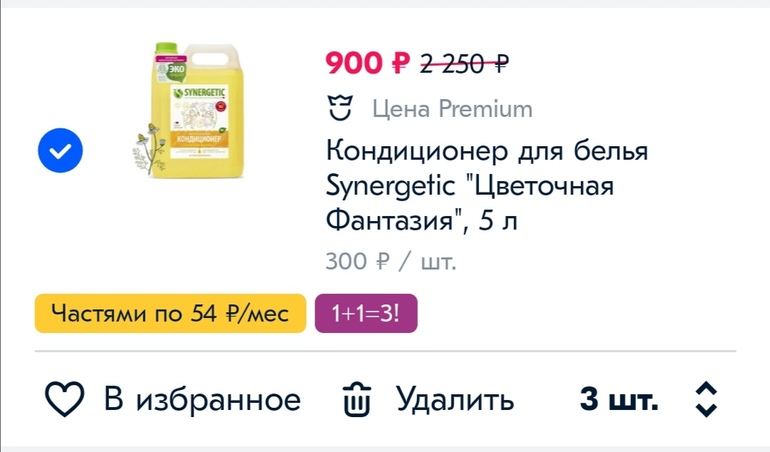Viewport: 770px width, 452px height.
Task: Open the Synergetic conditioner product image
Action: pyautogui.click(x=190, y=113)
